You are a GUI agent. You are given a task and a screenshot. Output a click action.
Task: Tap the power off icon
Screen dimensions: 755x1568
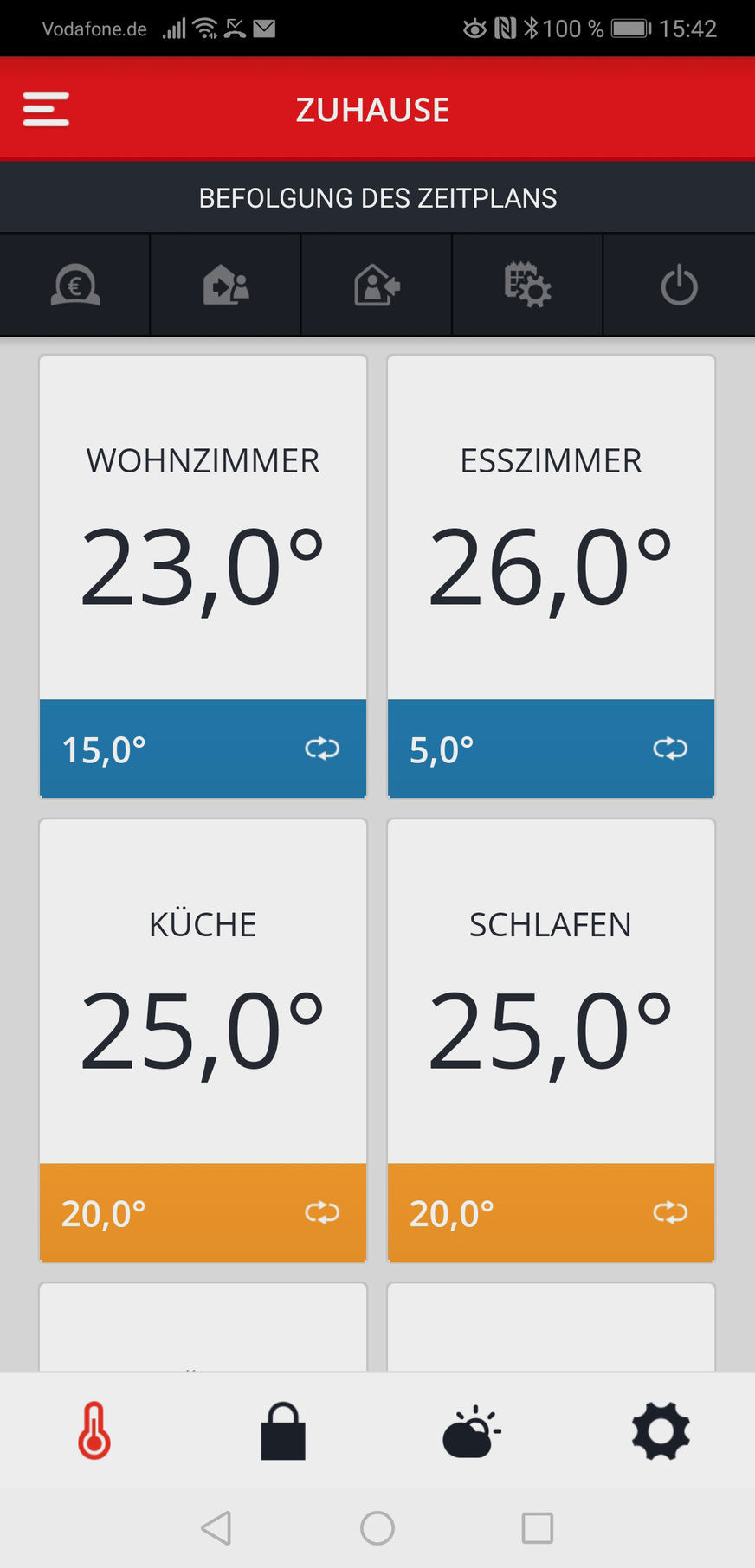(x=679, y=285)
